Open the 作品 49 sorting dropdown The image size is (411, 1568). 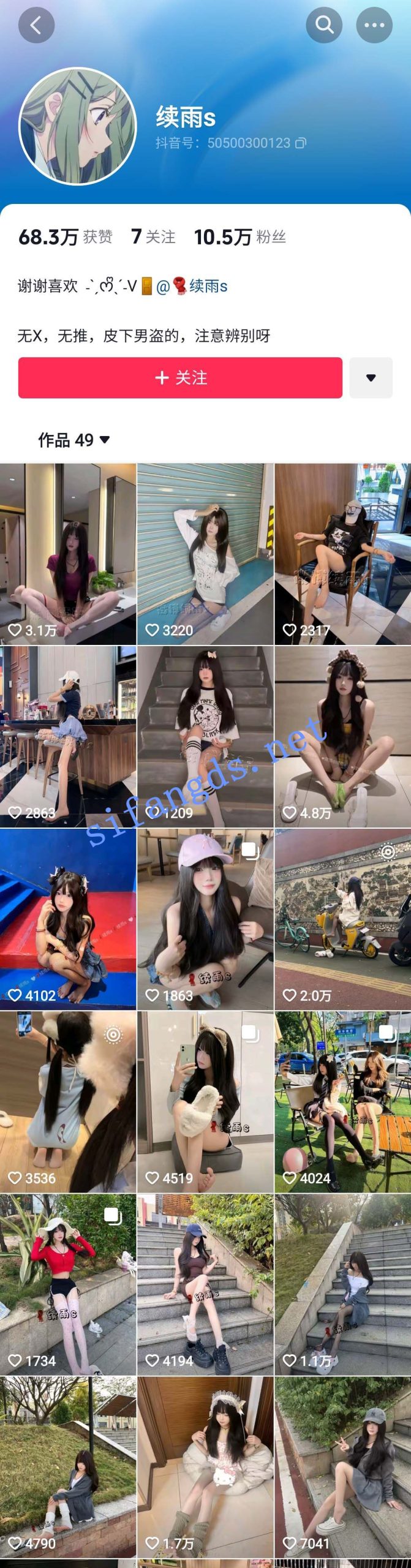(74, 440)
